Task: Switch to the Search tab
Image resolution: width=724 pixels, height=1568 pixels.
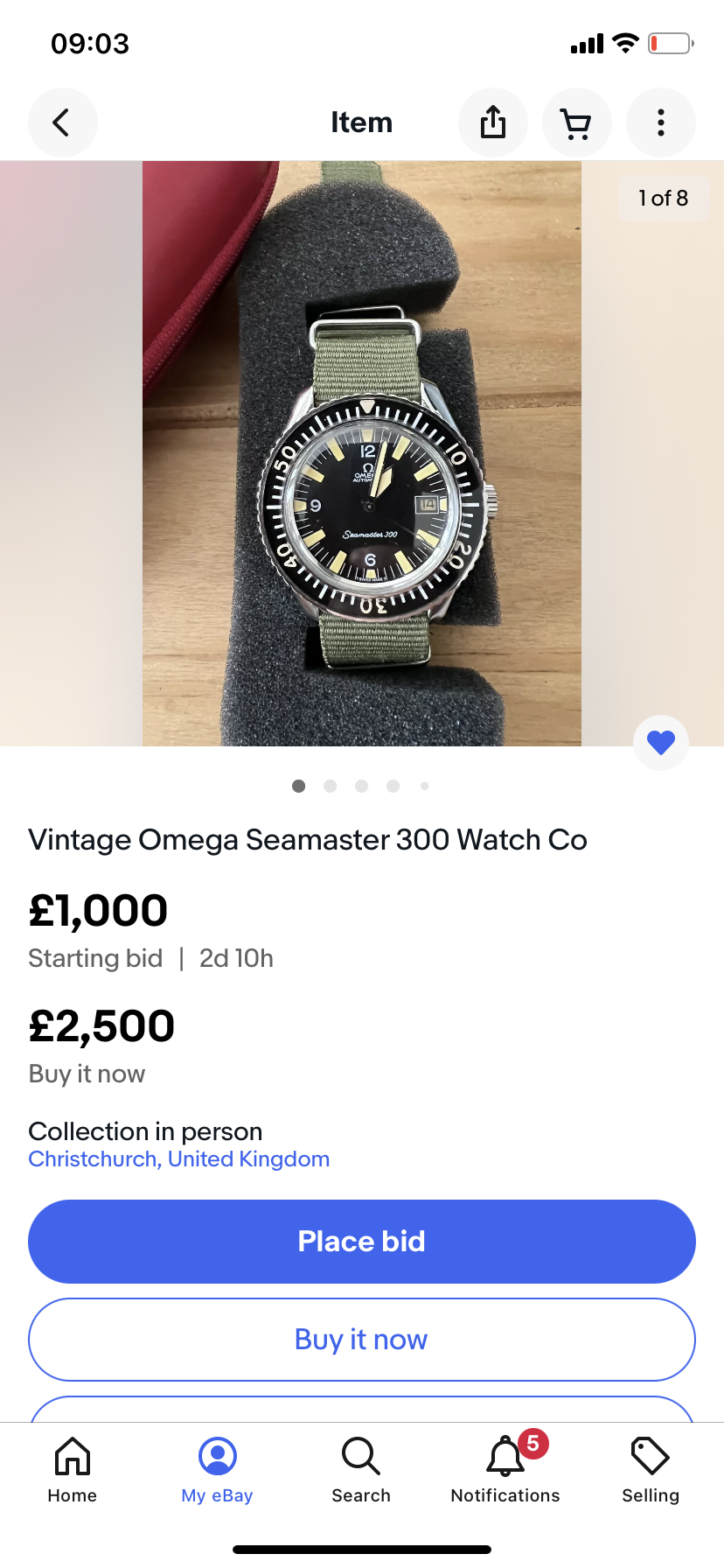Action: coord(361,1470)
